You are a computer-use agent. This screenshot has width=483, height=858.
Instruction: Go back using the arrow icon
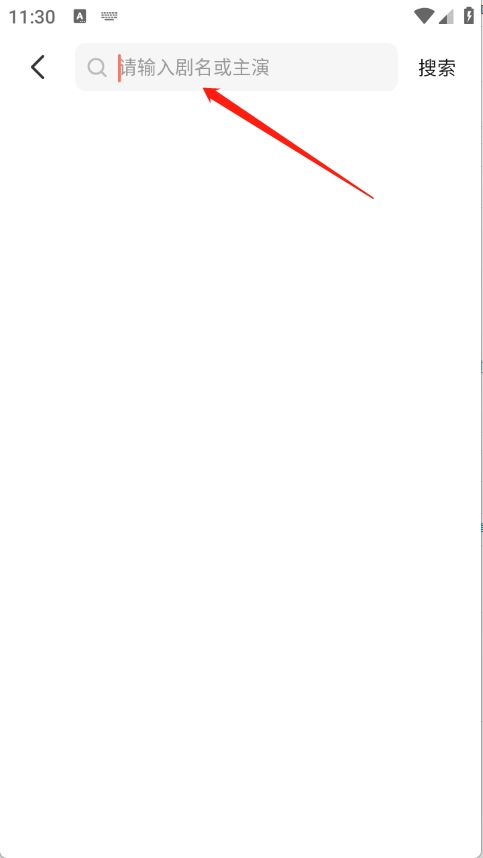point(38,67)
